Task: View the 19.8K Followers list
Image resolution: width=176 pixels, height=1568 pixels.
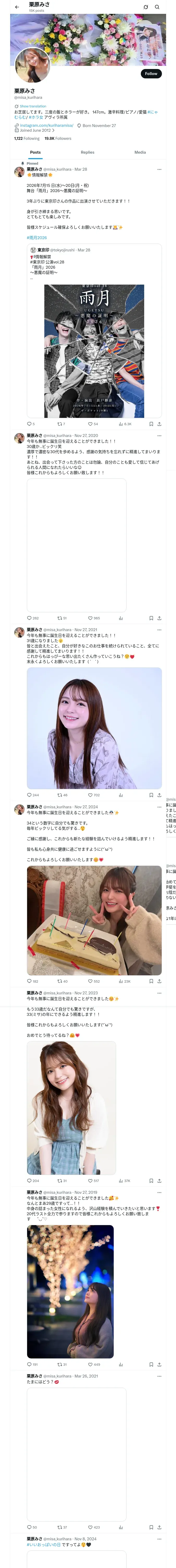Action: [58, 138]
